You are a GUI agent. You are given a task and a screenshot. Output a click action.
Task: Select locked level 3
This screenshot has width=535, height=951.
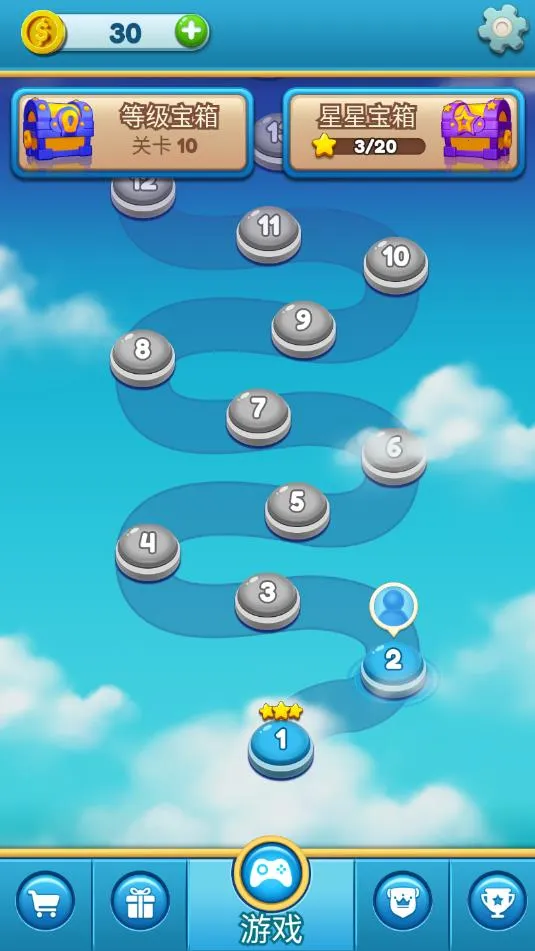pos(268,601)
